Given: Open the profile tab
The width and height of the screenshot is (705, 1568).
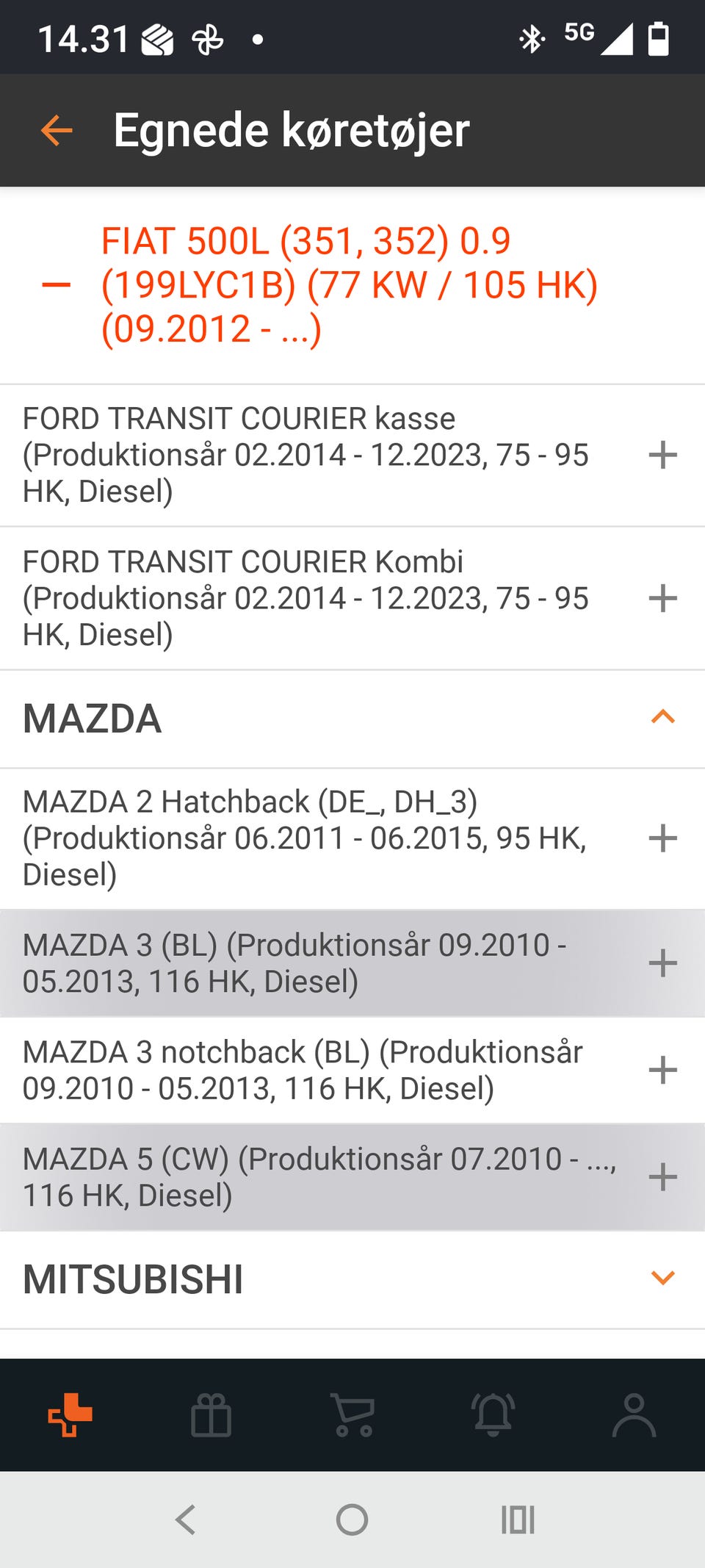Looking at the screenshot, I should (634, 1414).
